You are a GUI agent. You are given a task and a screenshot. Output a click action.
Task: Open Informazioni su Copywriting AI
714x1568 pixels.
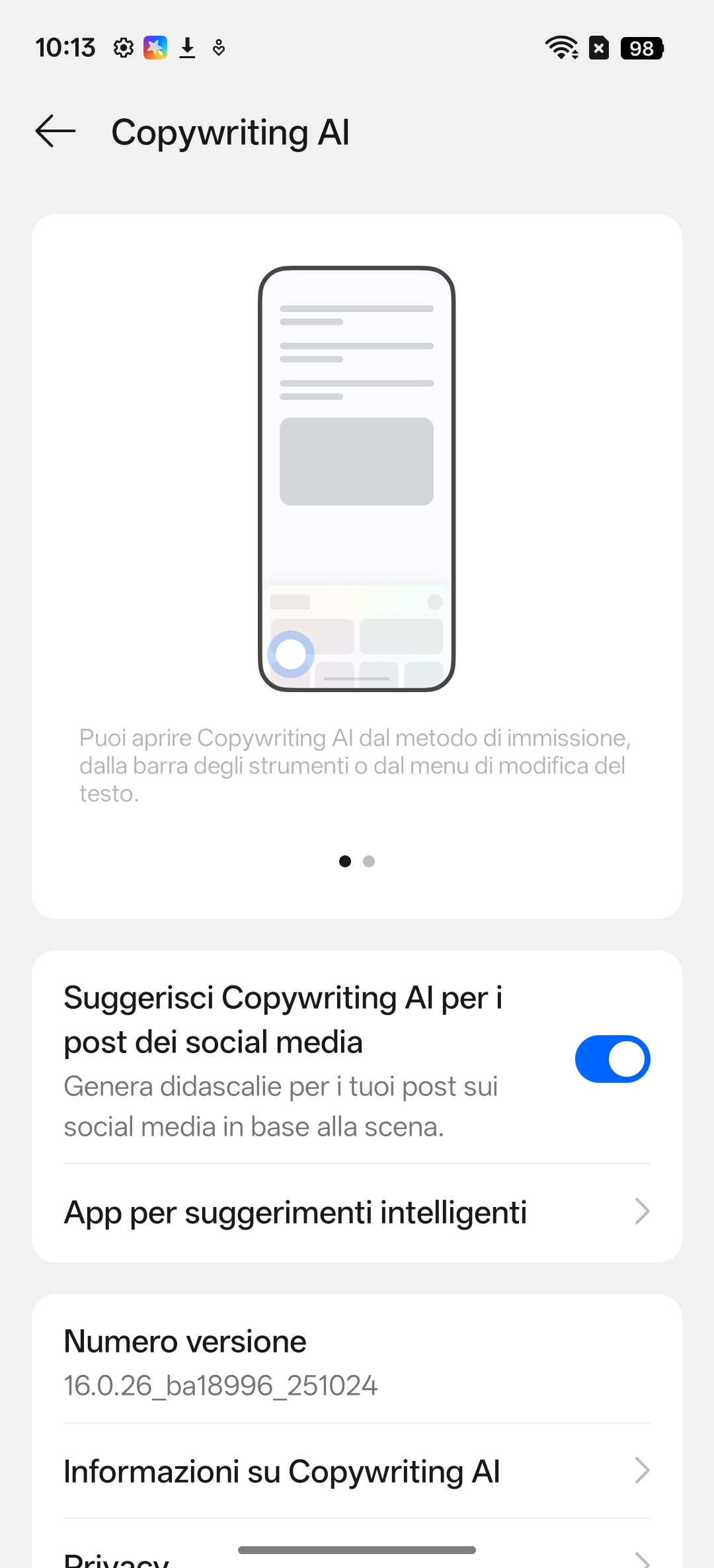click(x=357, y=1471)
